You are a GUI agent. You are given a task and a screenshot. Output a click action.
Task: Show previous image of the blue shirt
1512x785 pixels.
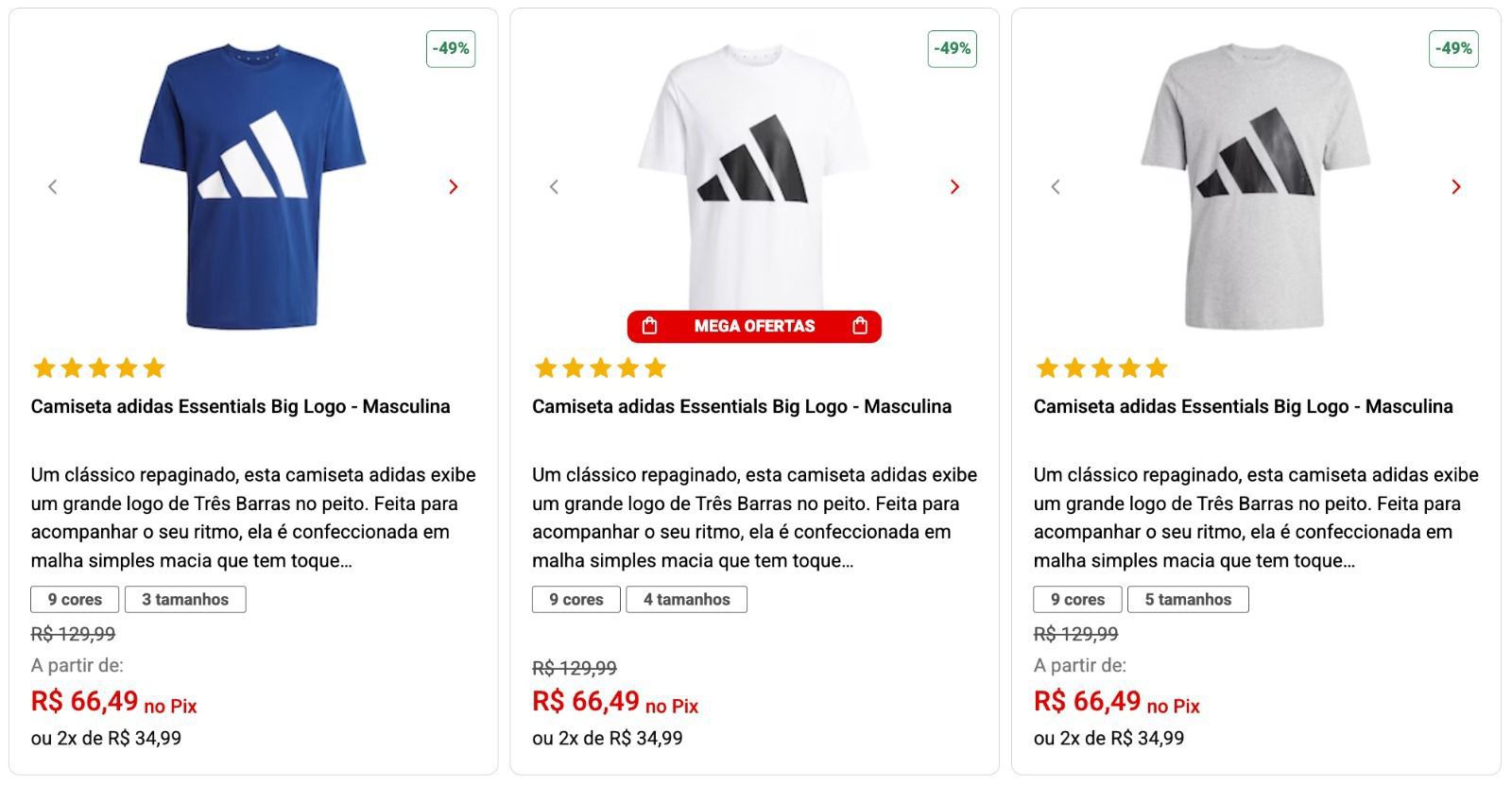click(x=53, y=187)
